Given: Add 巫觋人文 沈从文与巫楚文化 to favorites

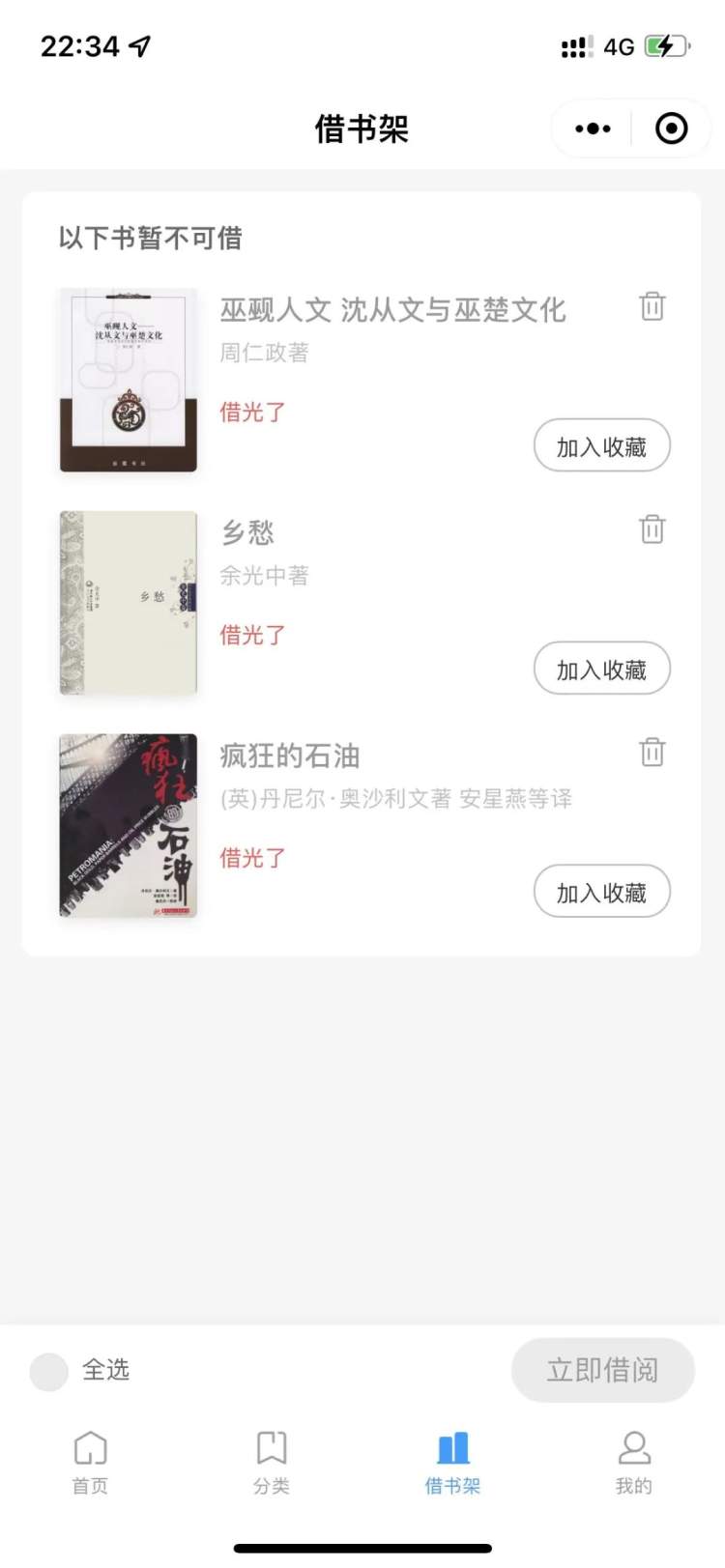Looking at the screenshot, I should (601, 446).
